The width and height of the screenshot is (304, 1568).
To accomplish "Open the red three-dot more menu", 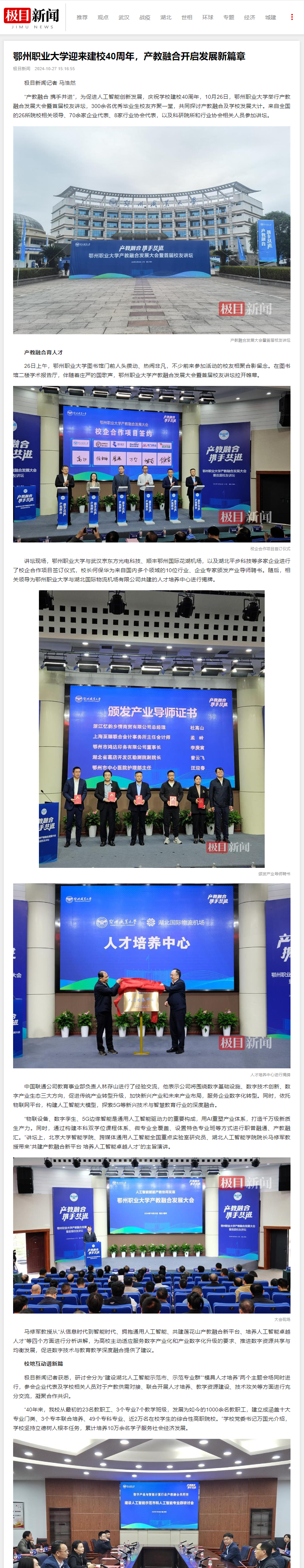I will [x=292, y=17].
